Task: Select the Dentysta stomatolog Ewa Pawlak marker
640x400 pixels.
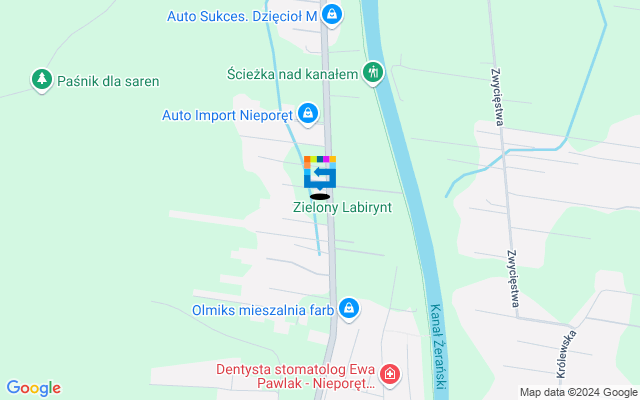Action: pos(389,376)
